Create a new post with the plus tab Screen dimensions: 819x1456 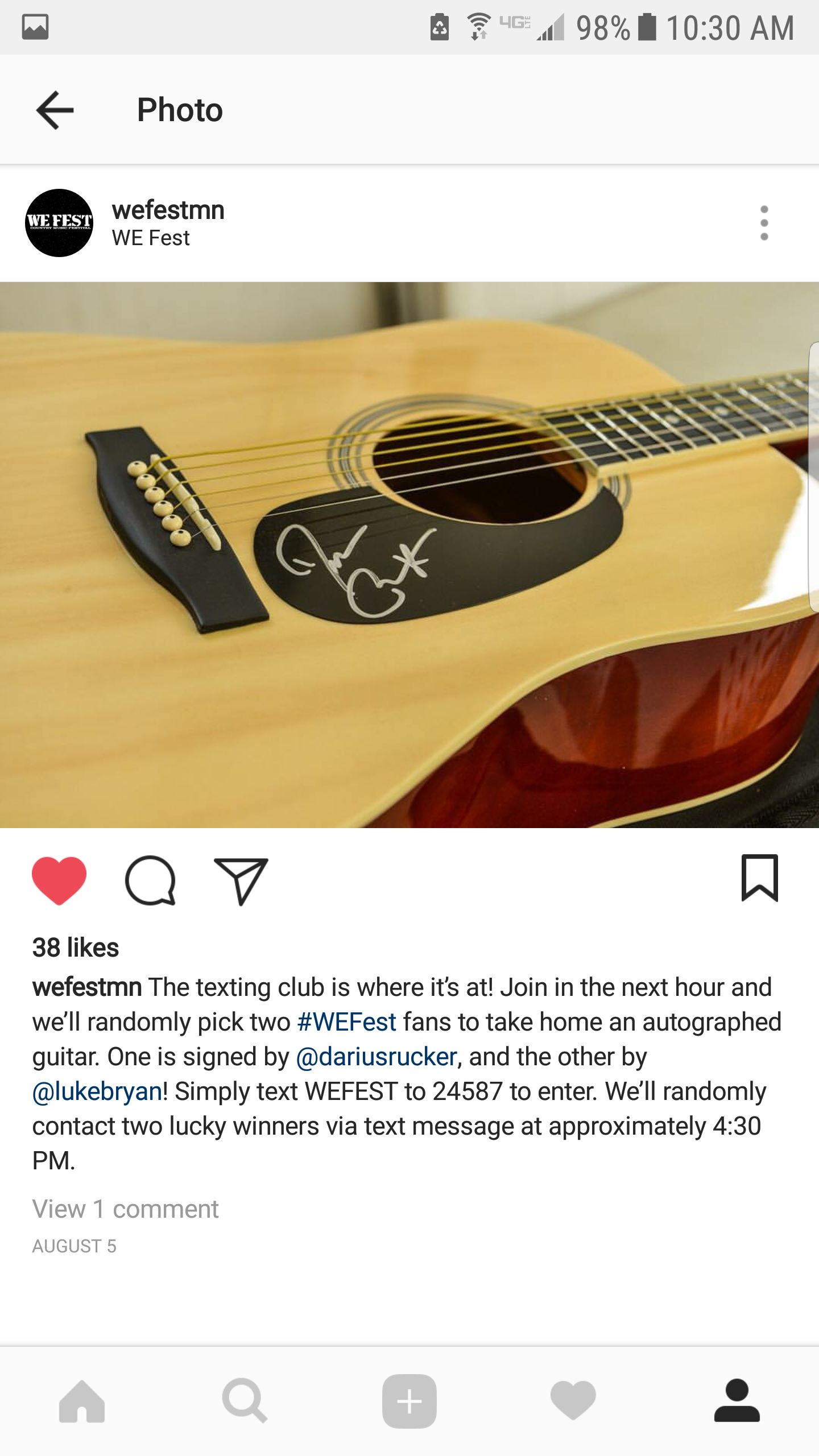[x=409, y=1401]
